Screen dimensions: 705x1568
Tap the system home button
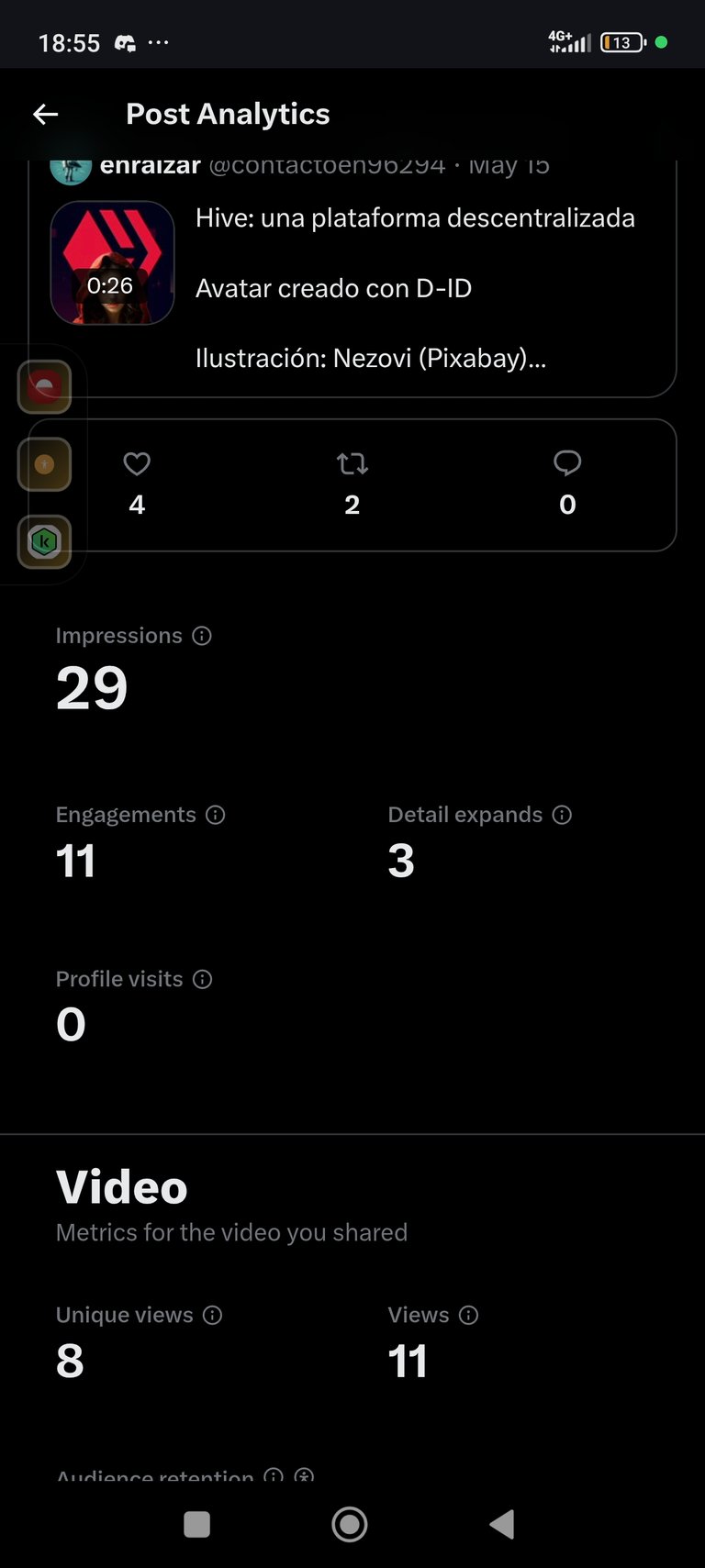pos(350,1524)
